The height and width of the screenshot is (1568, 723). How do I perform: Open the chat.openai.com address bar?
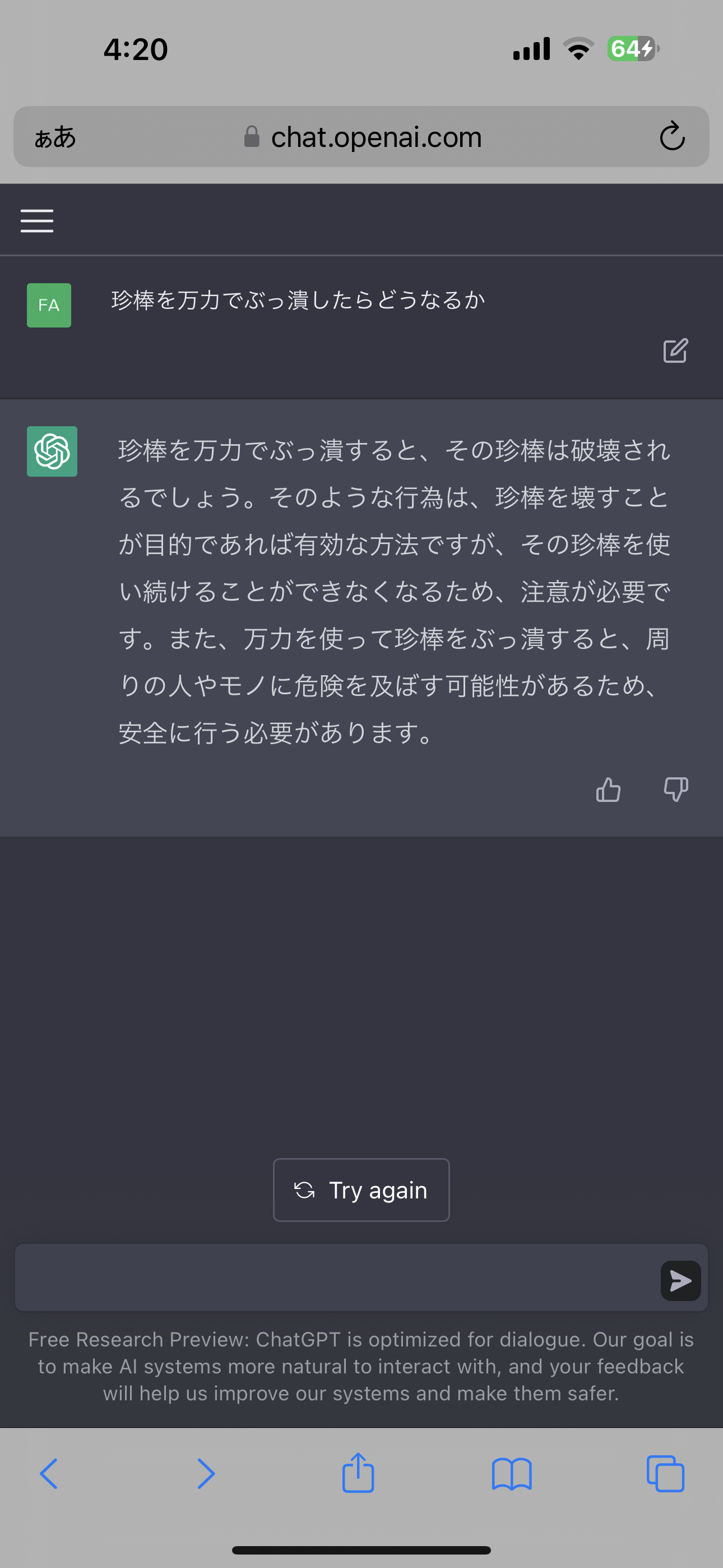coord(361,137)
